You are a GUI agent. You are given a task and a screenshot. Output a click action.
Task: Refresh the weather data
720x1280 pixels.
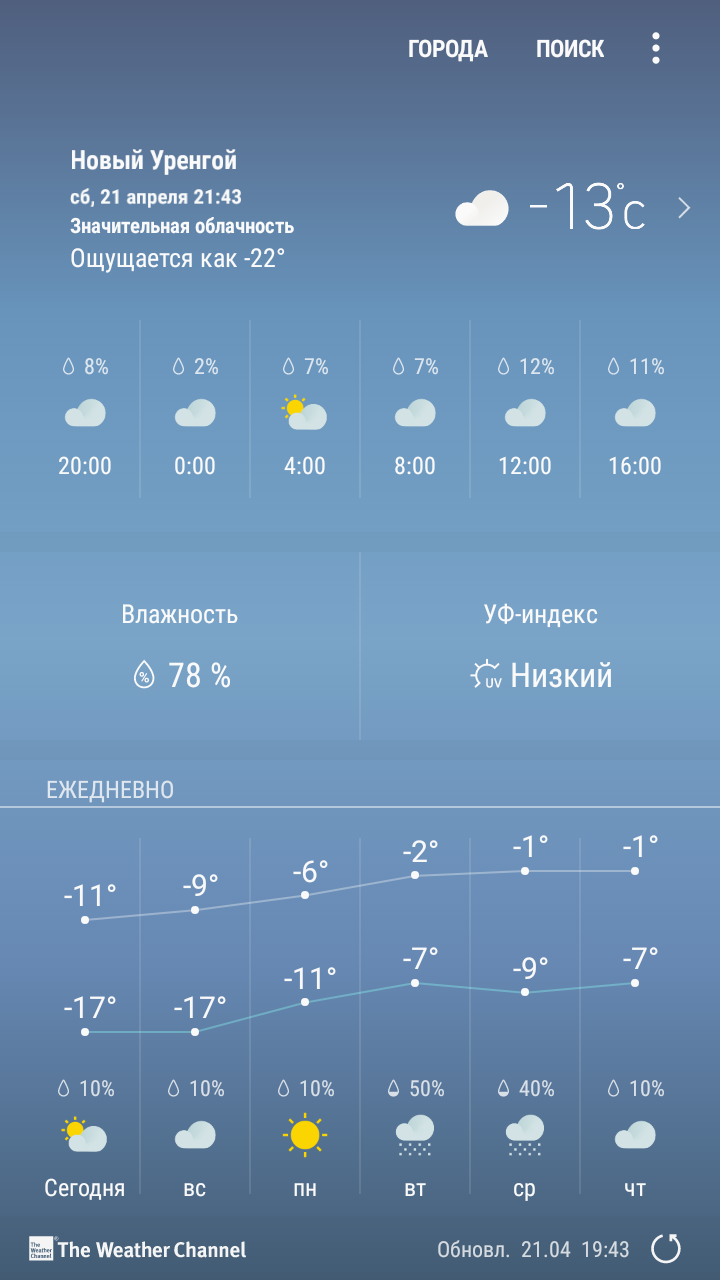click(x=666, y=1249)
